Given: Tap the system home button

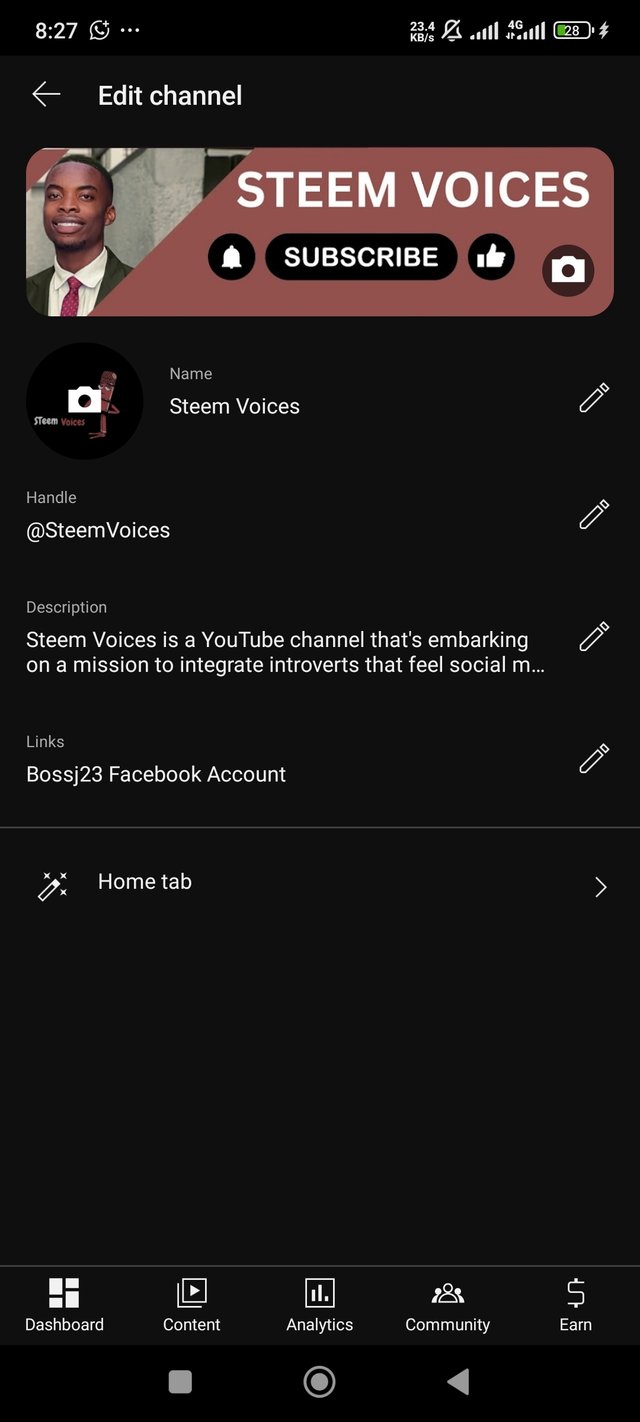Looking at the screenshot, I should [319, 1382].
